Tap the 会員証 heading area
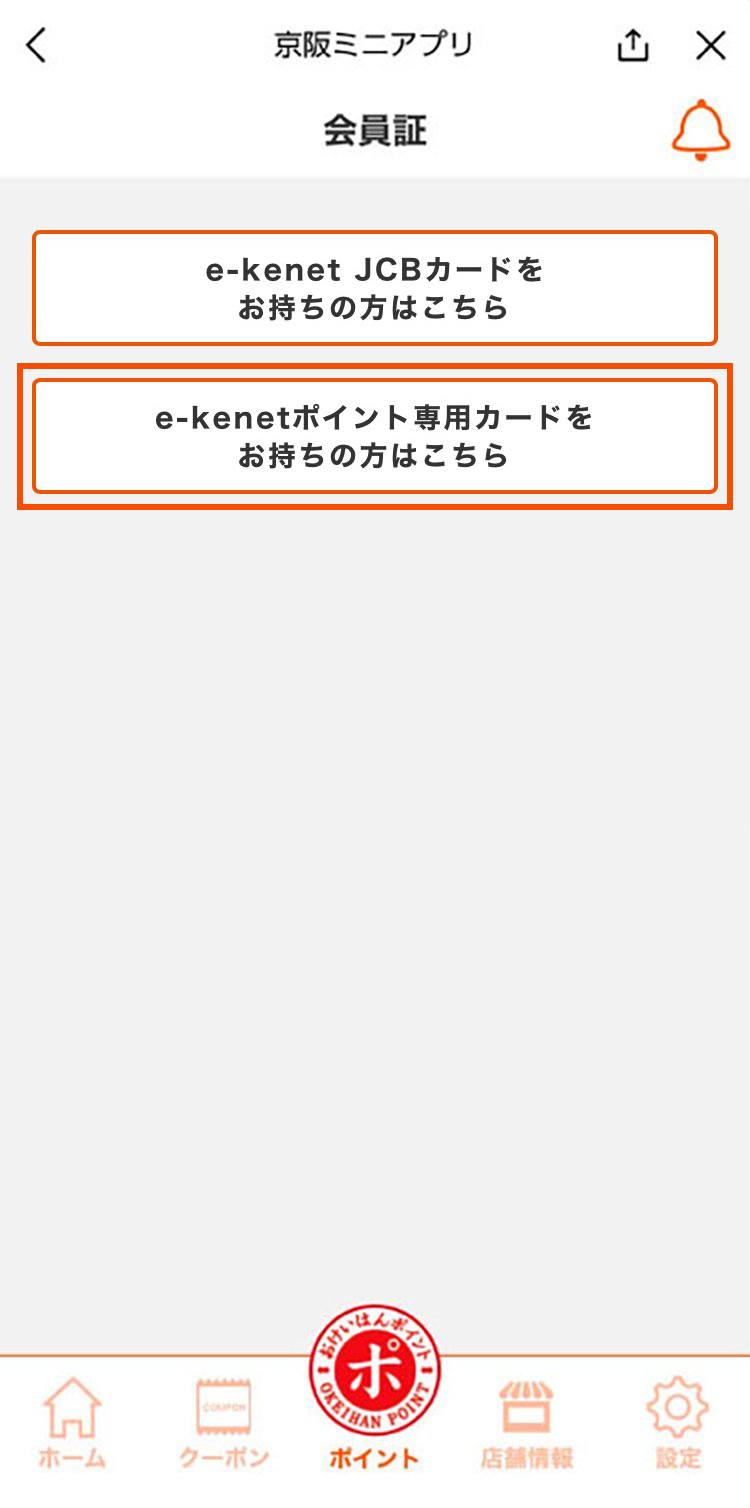Image resolution: width=750 pixels, height=1508 pixels. click(375, 131)
